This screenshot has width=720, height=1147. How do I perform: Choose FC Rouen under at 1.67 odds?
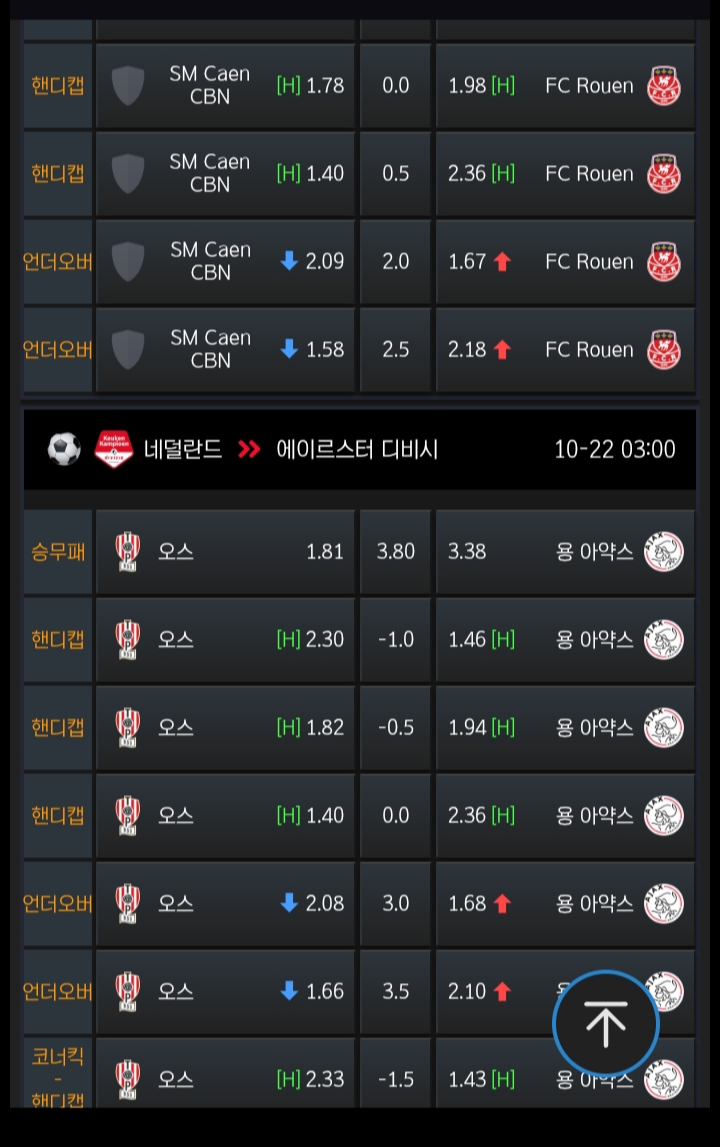pos(565,262)
